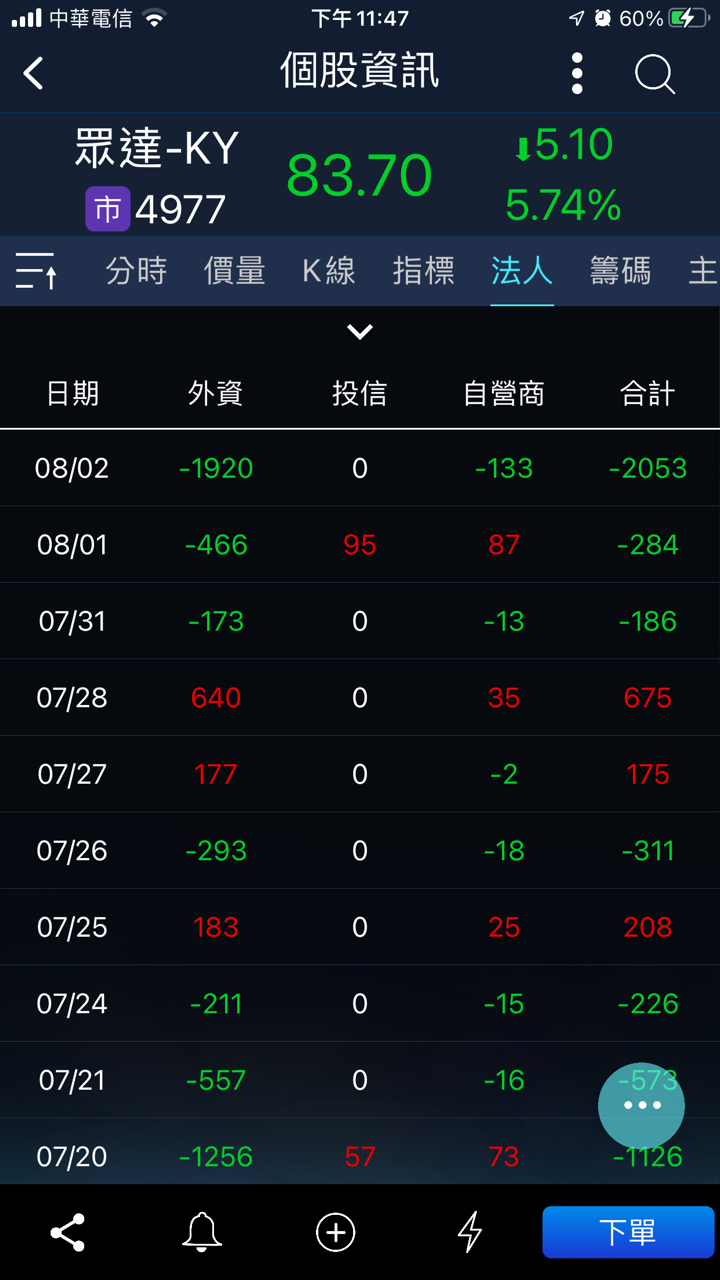Collapse the data panel via the down chevron
The height and width of the screenshot is (1280, 720).
(359, 331)
